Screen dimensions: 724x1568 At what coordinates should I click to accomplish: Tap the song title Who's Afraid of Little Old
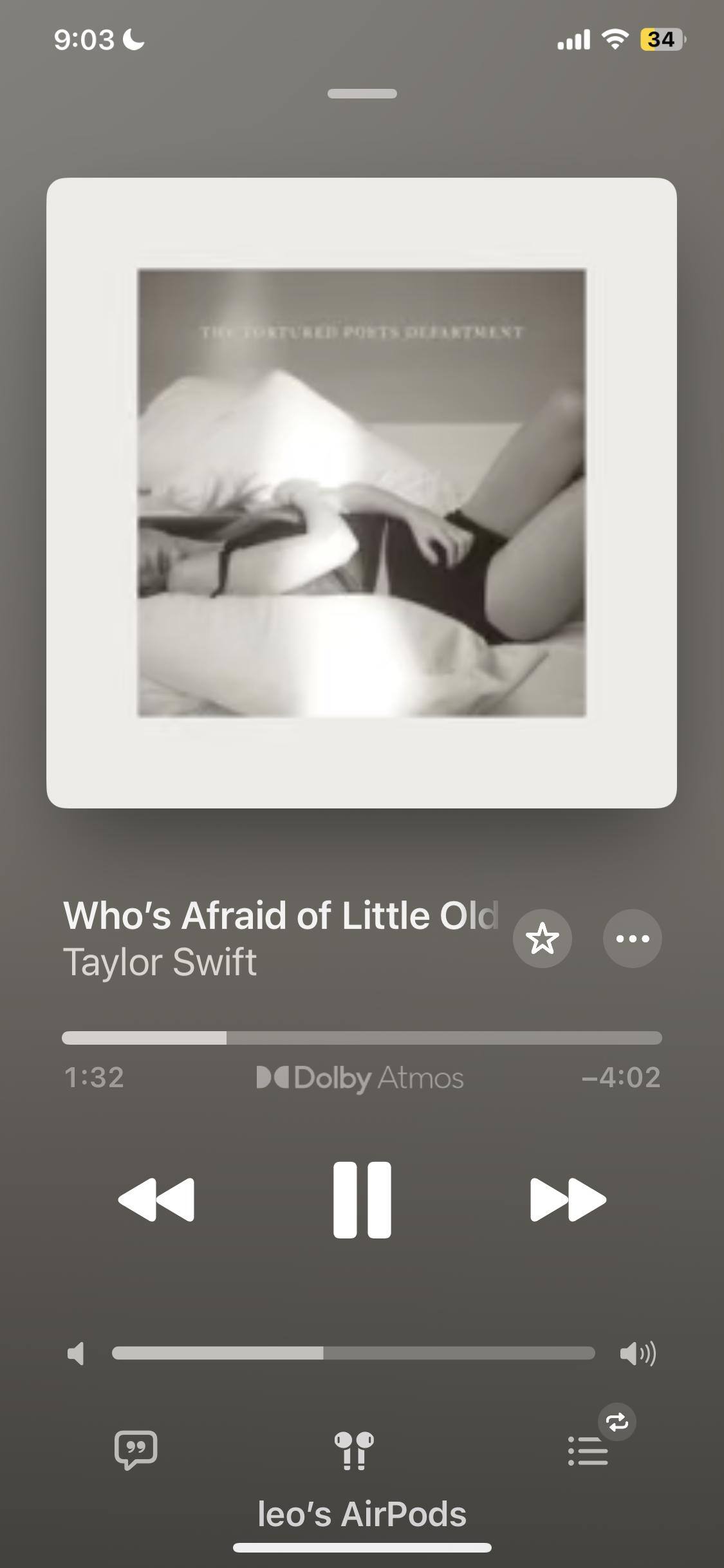coord(281,915)
